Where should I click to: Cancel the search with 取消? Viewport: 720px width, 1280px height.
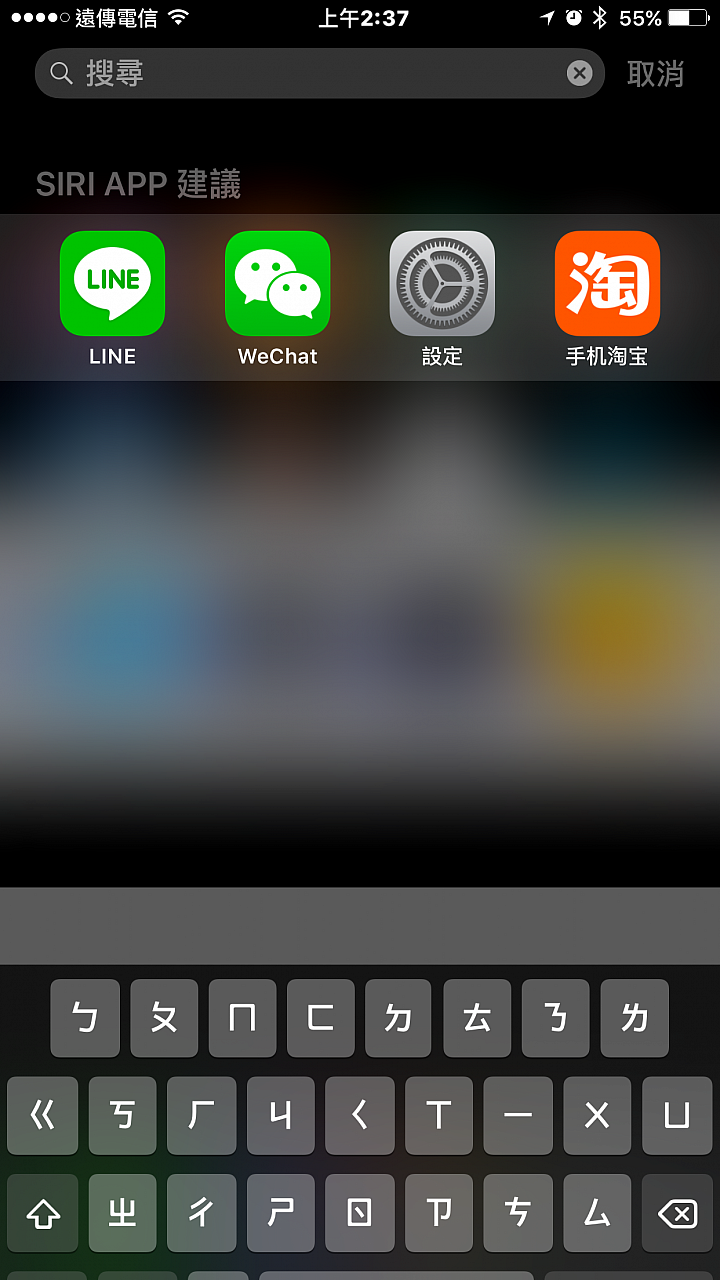655,73
